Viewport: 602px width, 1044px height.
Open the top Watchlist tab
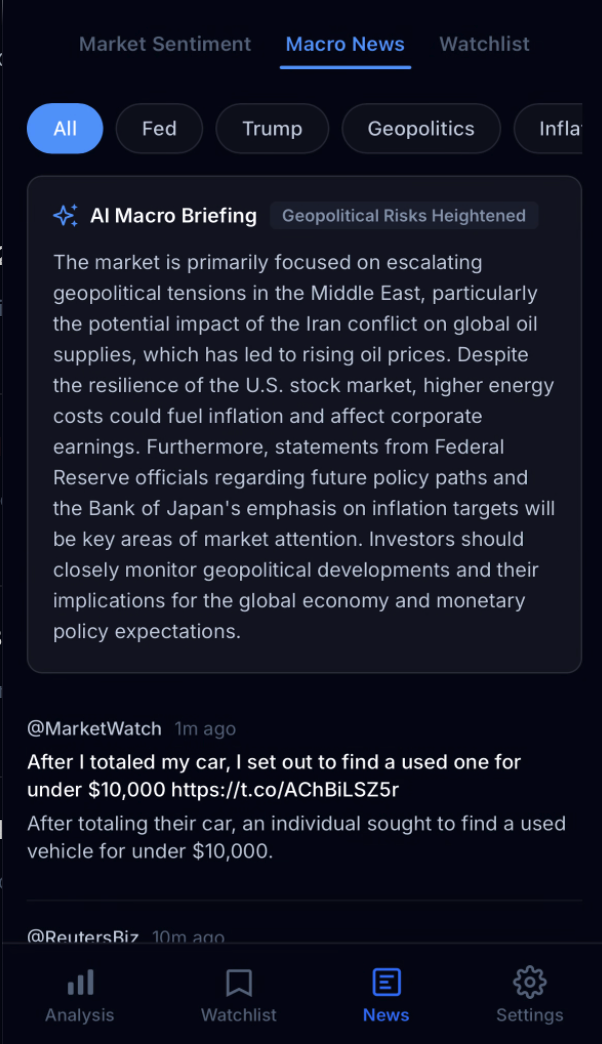coord(484,44)
